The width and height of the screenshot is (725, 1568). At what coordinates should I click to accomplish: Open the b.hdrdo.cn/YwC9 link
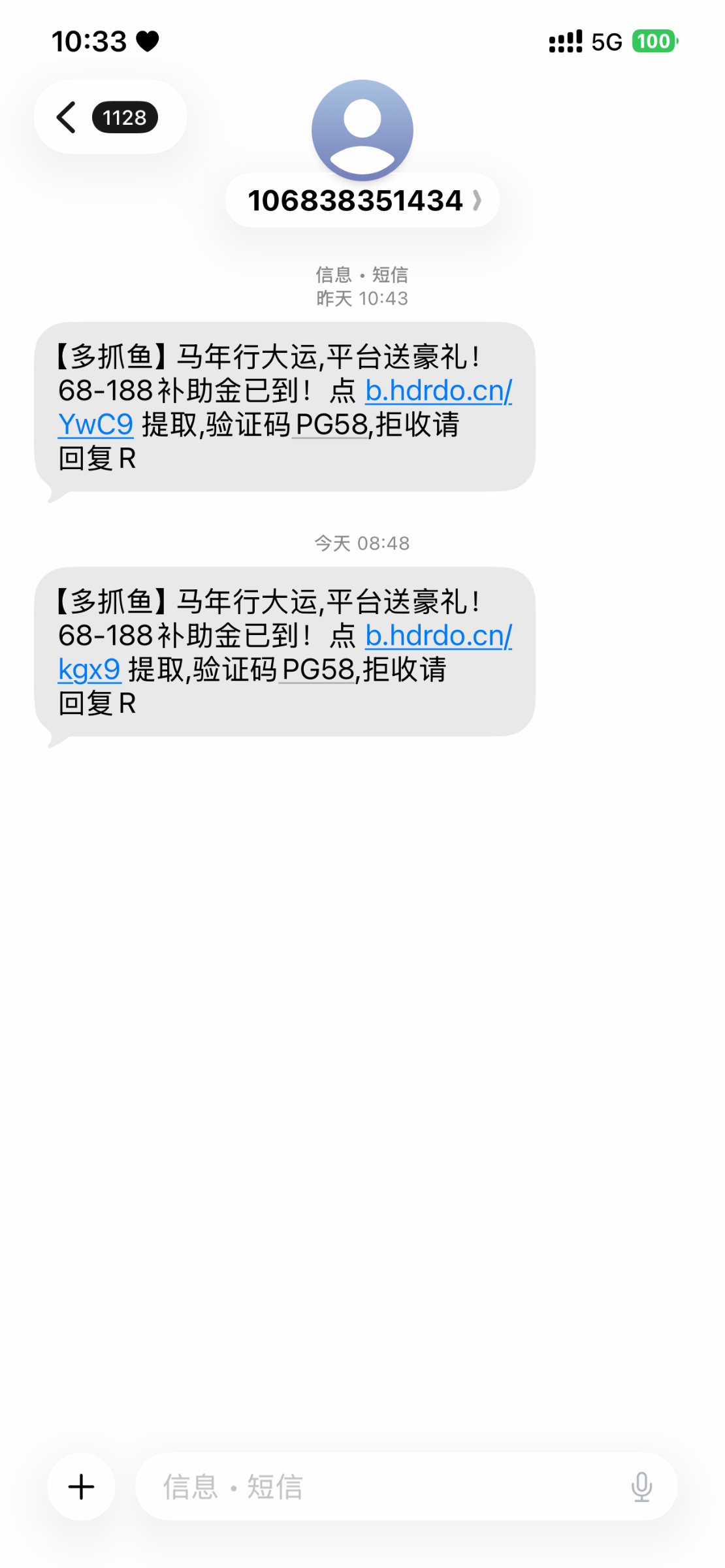(x=438, y=391)
